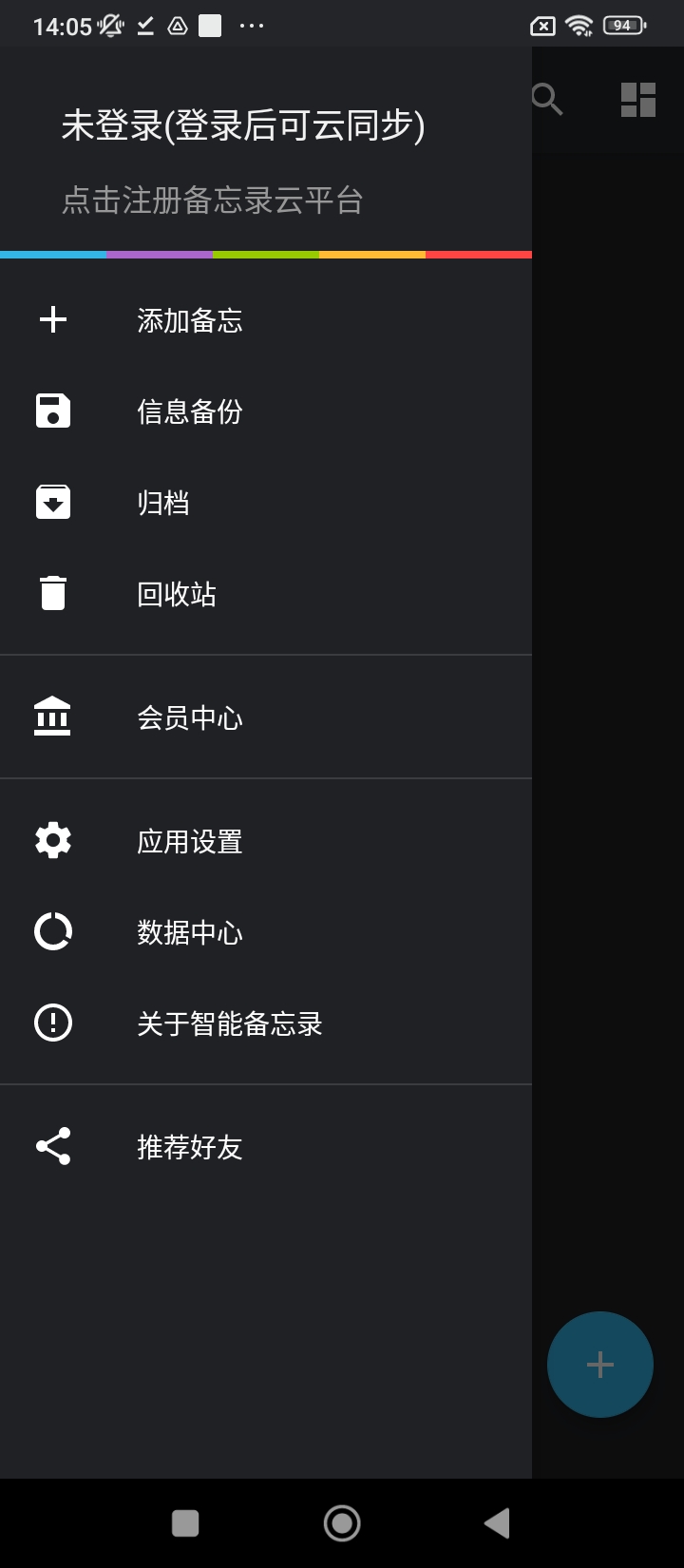Image resolution: width=684 pixels, height=1568 pixels.
Task: Tap 未登录 header to log in
Action: point(243,125)
